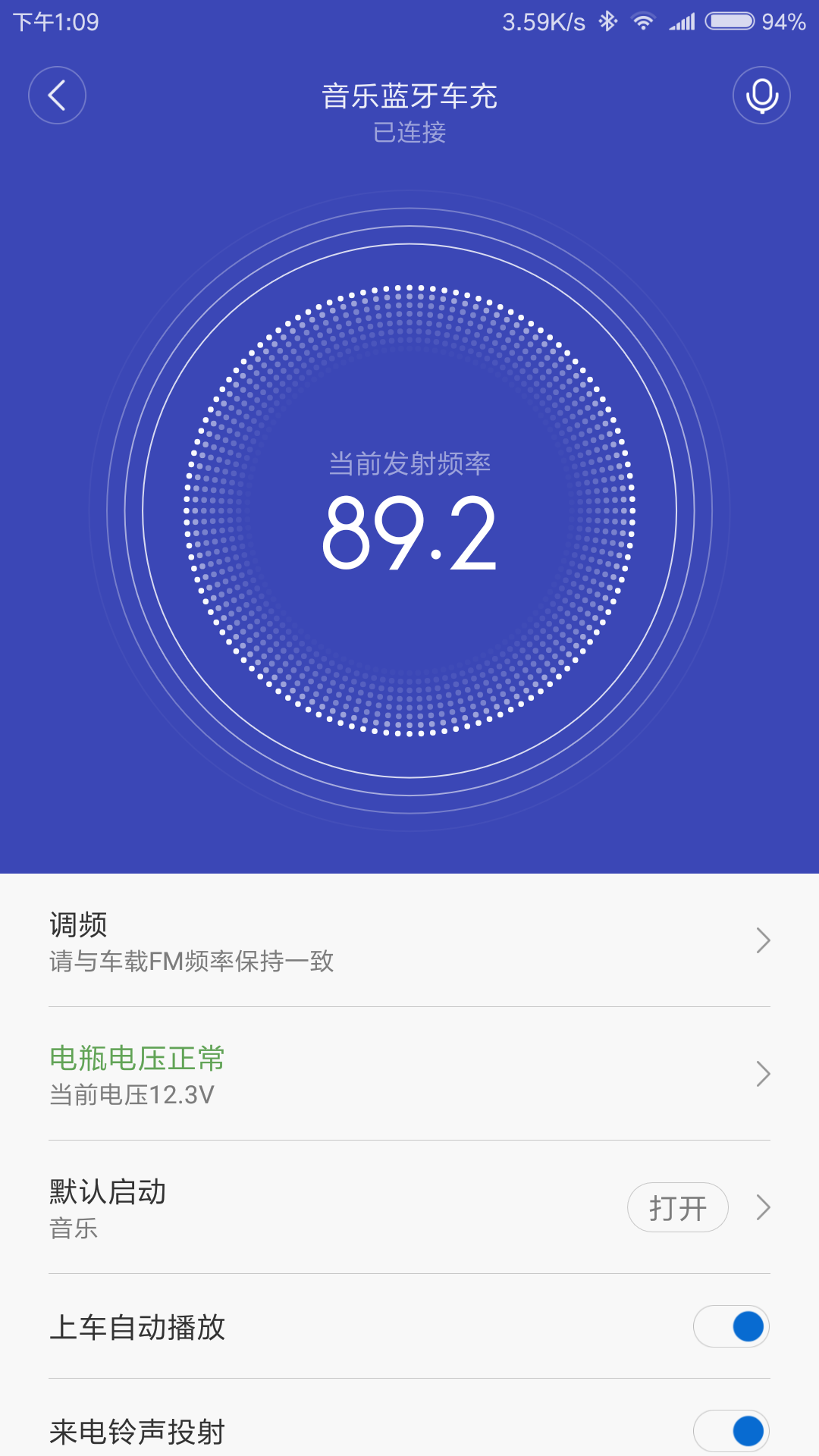Tap the Wi-Fi icon in status bar

click(644, 21)
